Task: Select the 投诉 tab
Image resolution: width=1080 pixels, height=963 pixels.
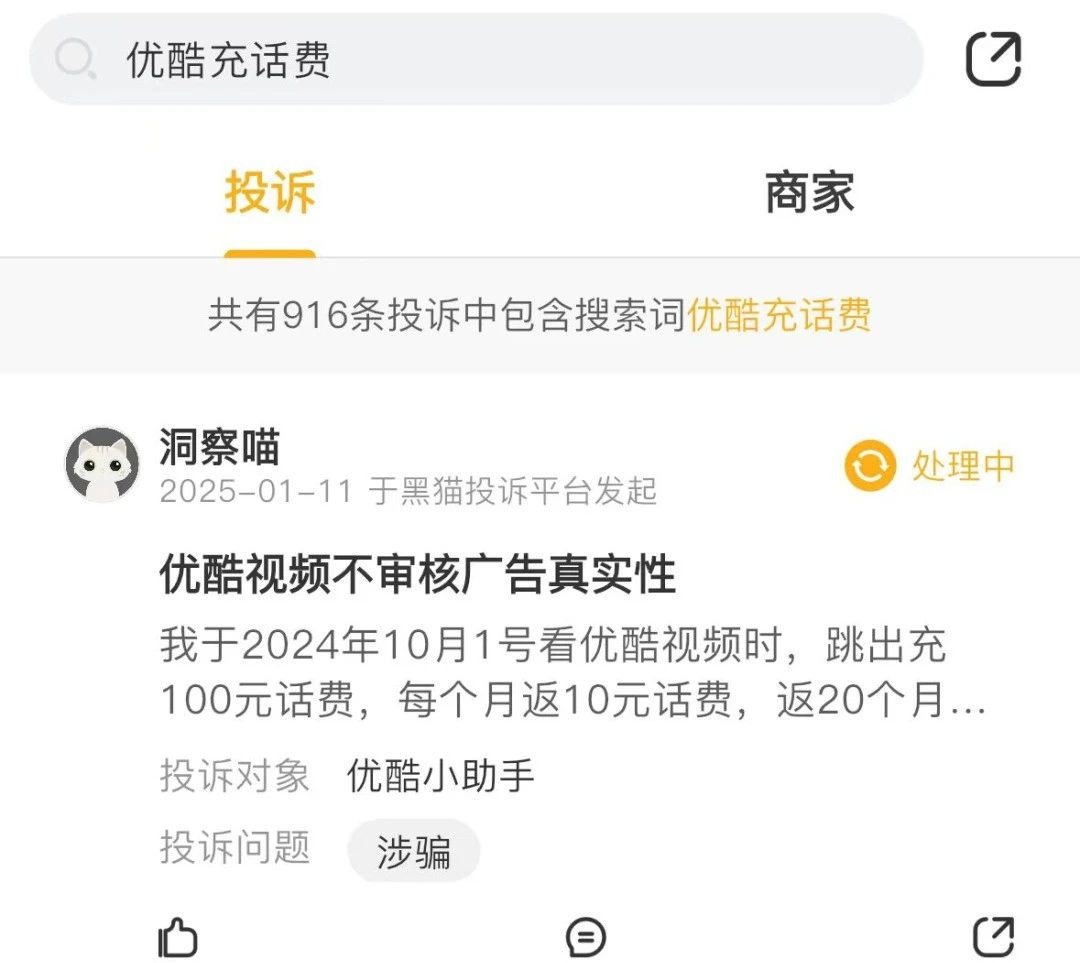Action: (270, 192)
